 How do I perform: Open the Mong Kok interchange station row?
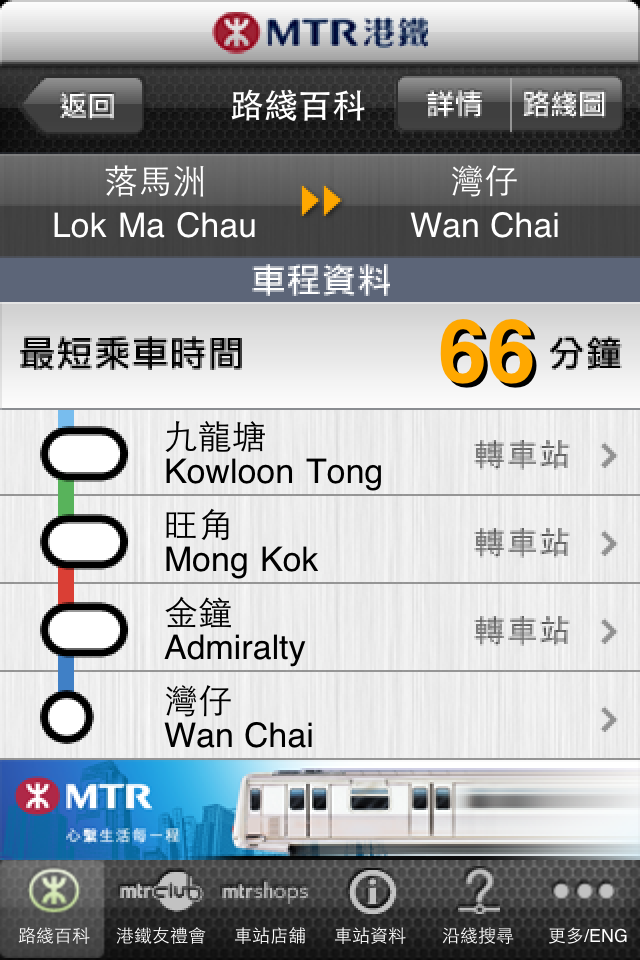click(x=320, y=542)
